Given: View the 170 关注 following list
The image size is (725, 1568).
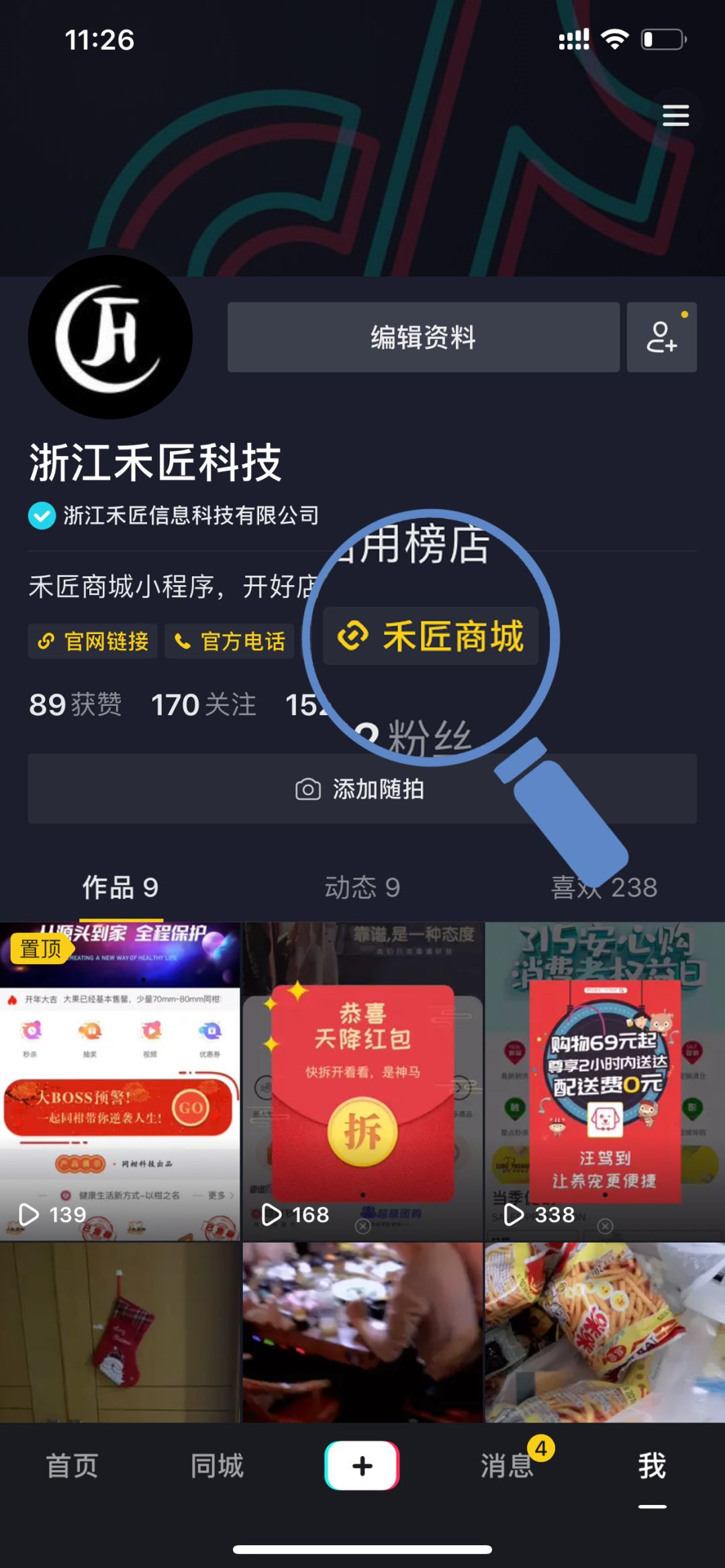Looking at the screenshot, I should [x=203, y=704].
